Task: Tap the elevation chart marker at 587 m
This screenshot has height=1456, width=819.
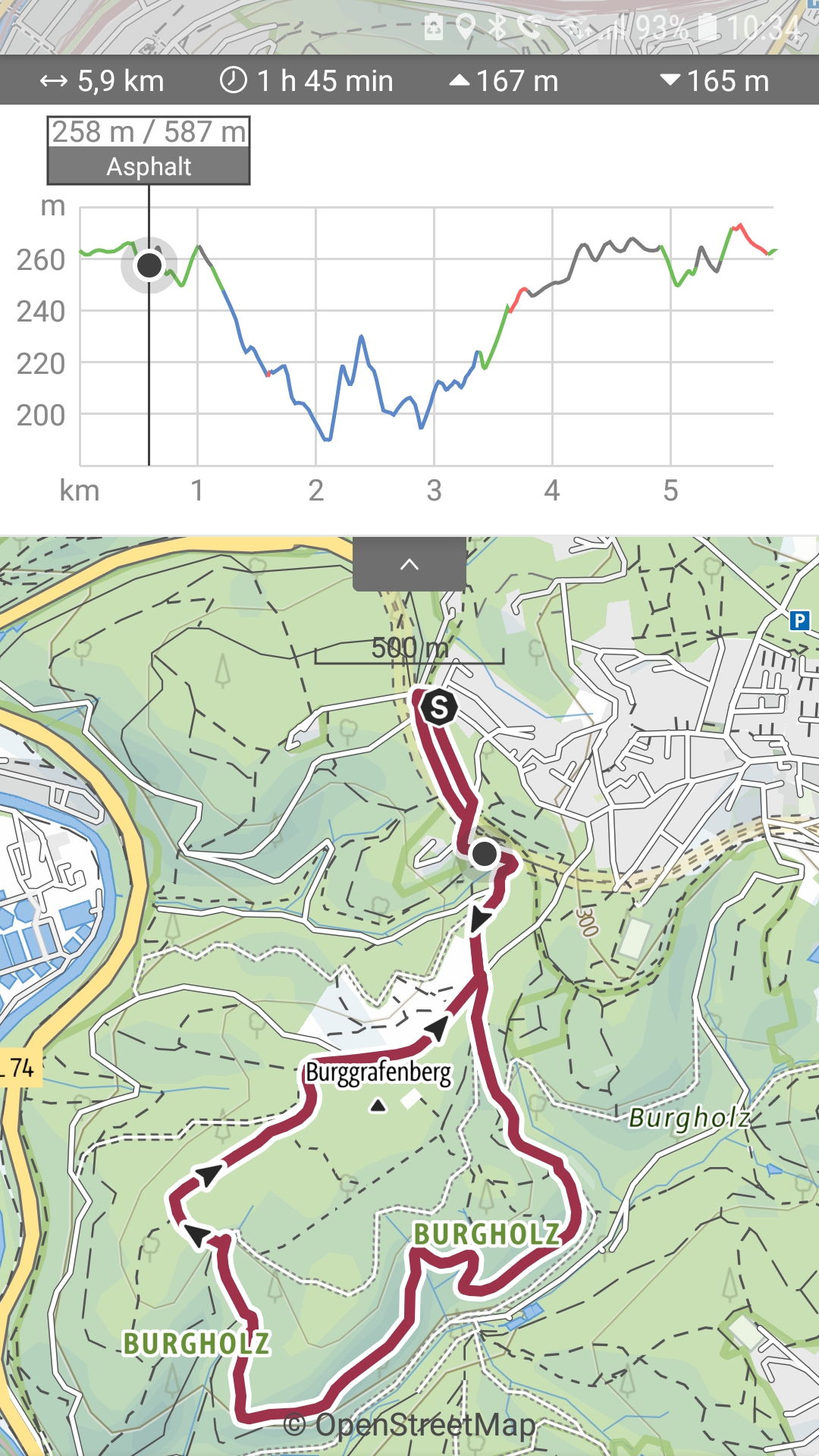Action: pos(149,265)
